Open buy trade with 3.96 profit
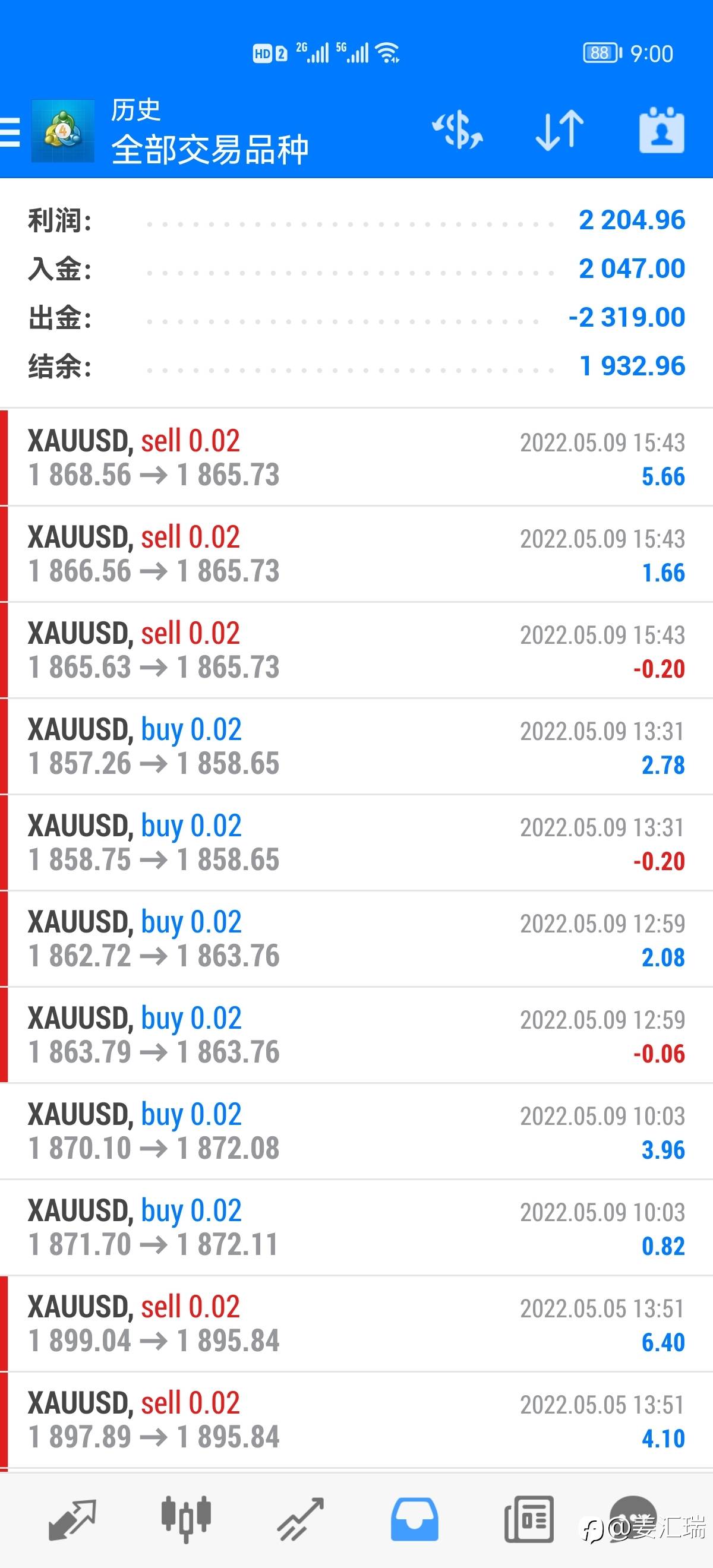 point(356,1131)
